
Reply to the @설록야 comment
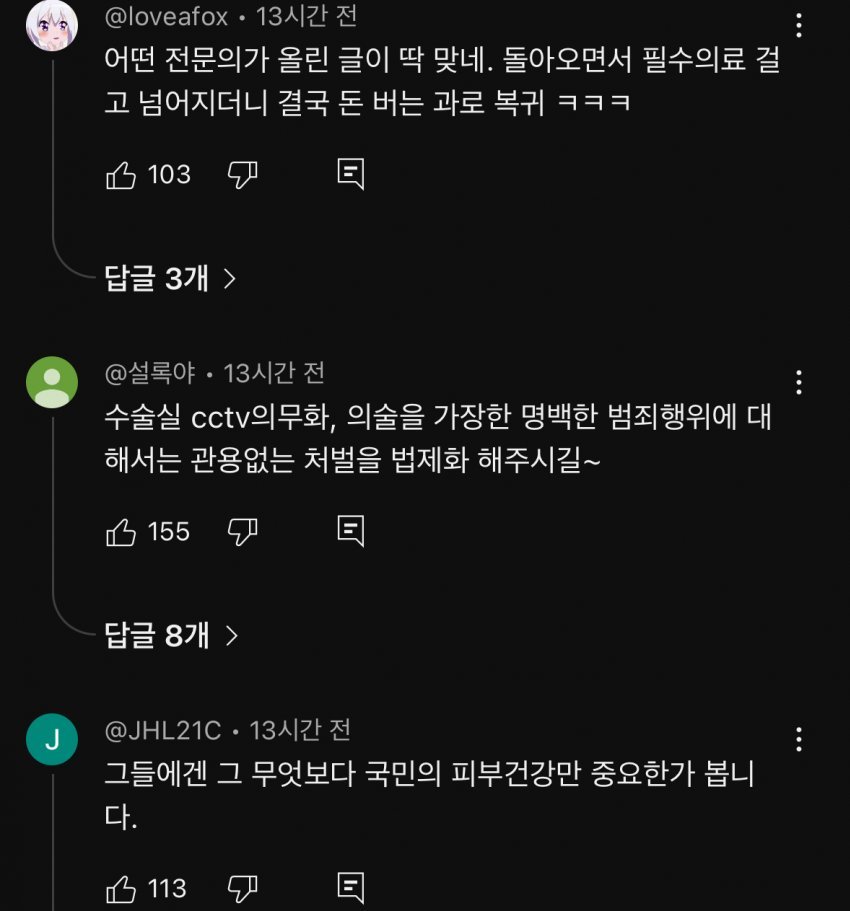point(350,531)
